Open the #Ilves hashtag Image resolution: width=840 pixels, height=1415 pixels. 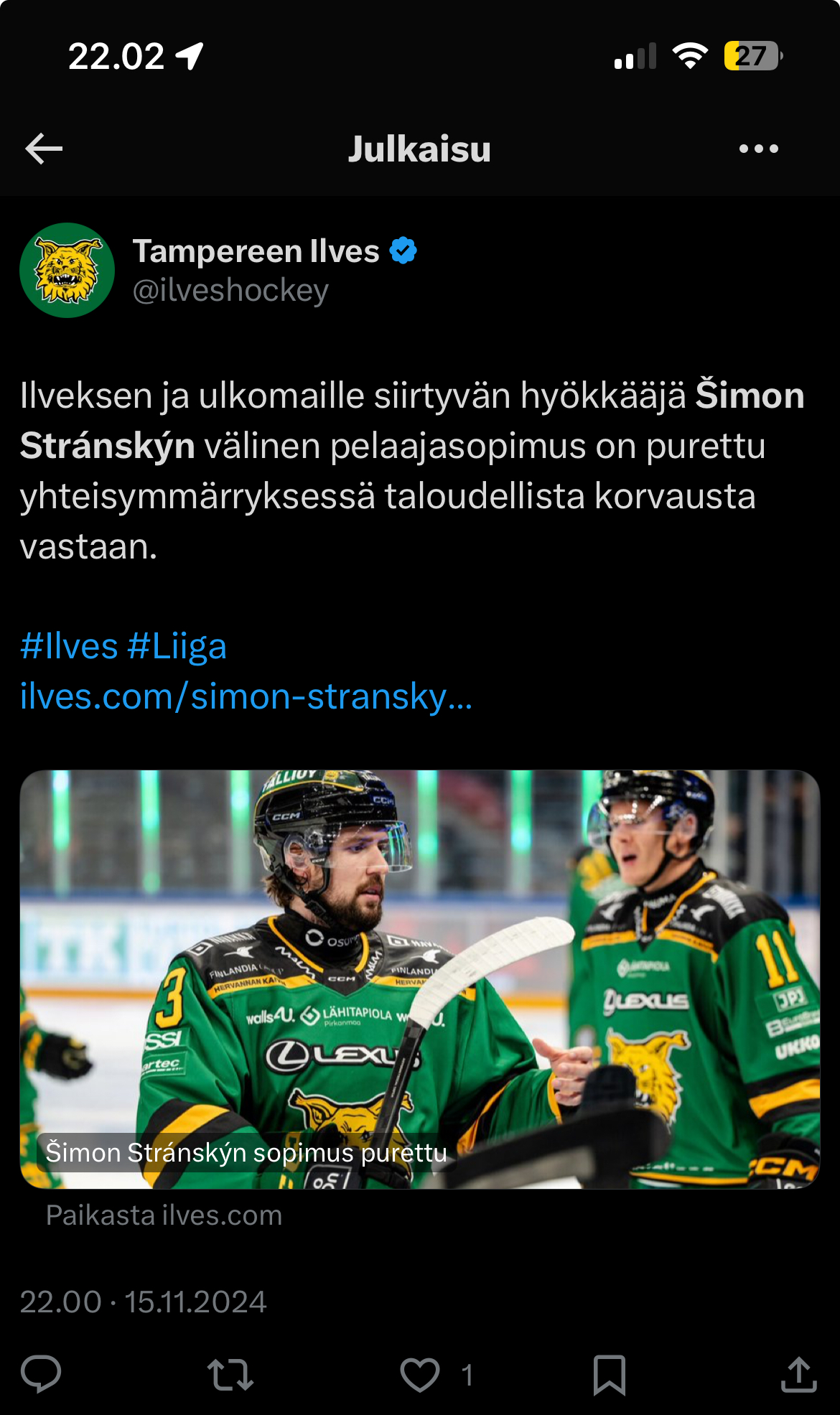(x=69, y=645)
